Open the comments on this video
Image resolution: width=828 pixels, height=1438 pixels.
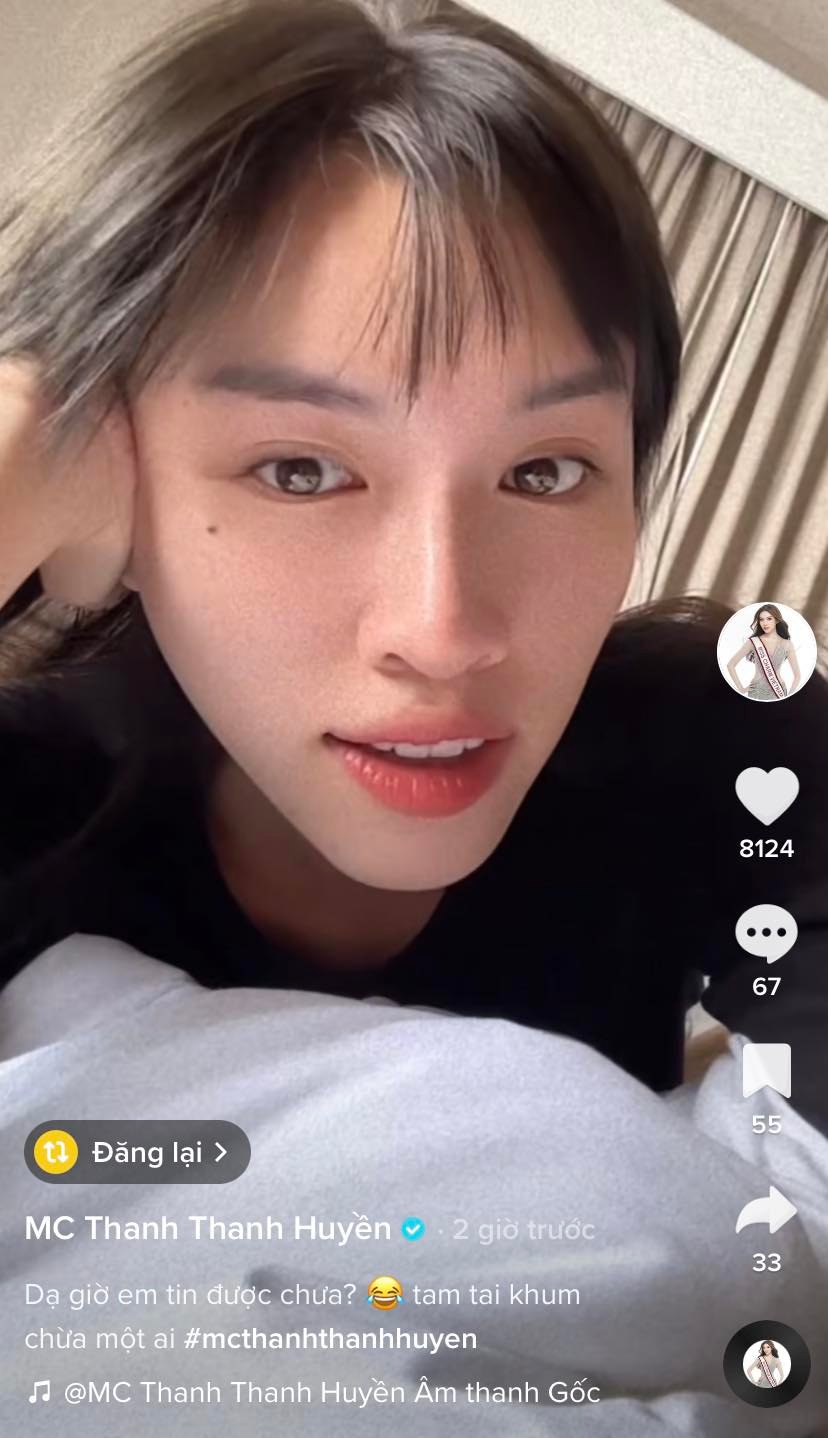[767, 934]
